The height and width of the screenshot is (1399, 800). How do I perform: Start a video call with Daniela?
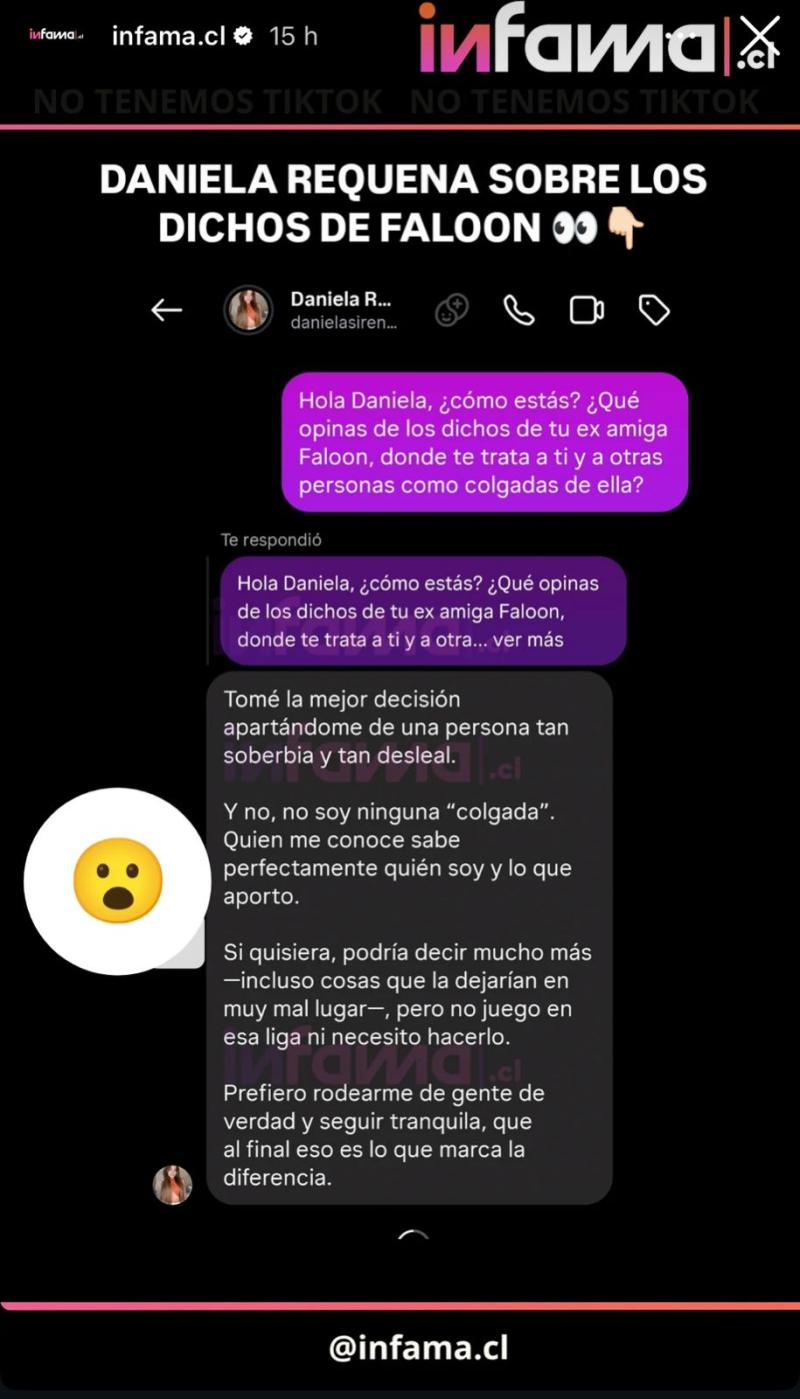click(x=586, y=309)
